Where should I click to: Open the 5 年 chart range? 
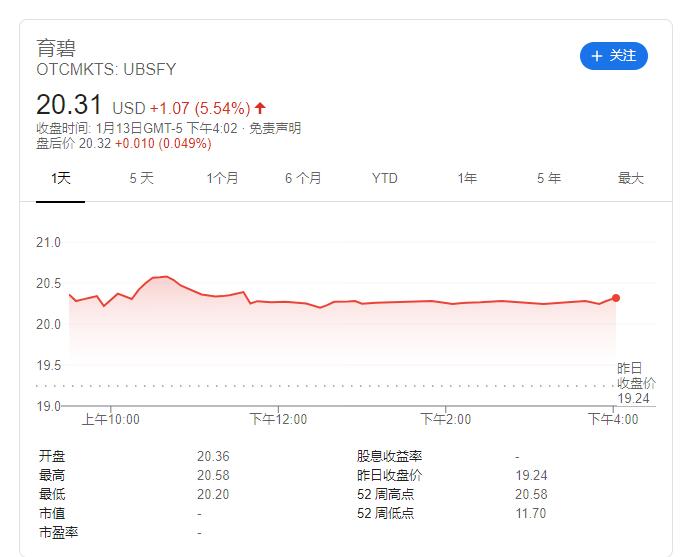point(549,178)
